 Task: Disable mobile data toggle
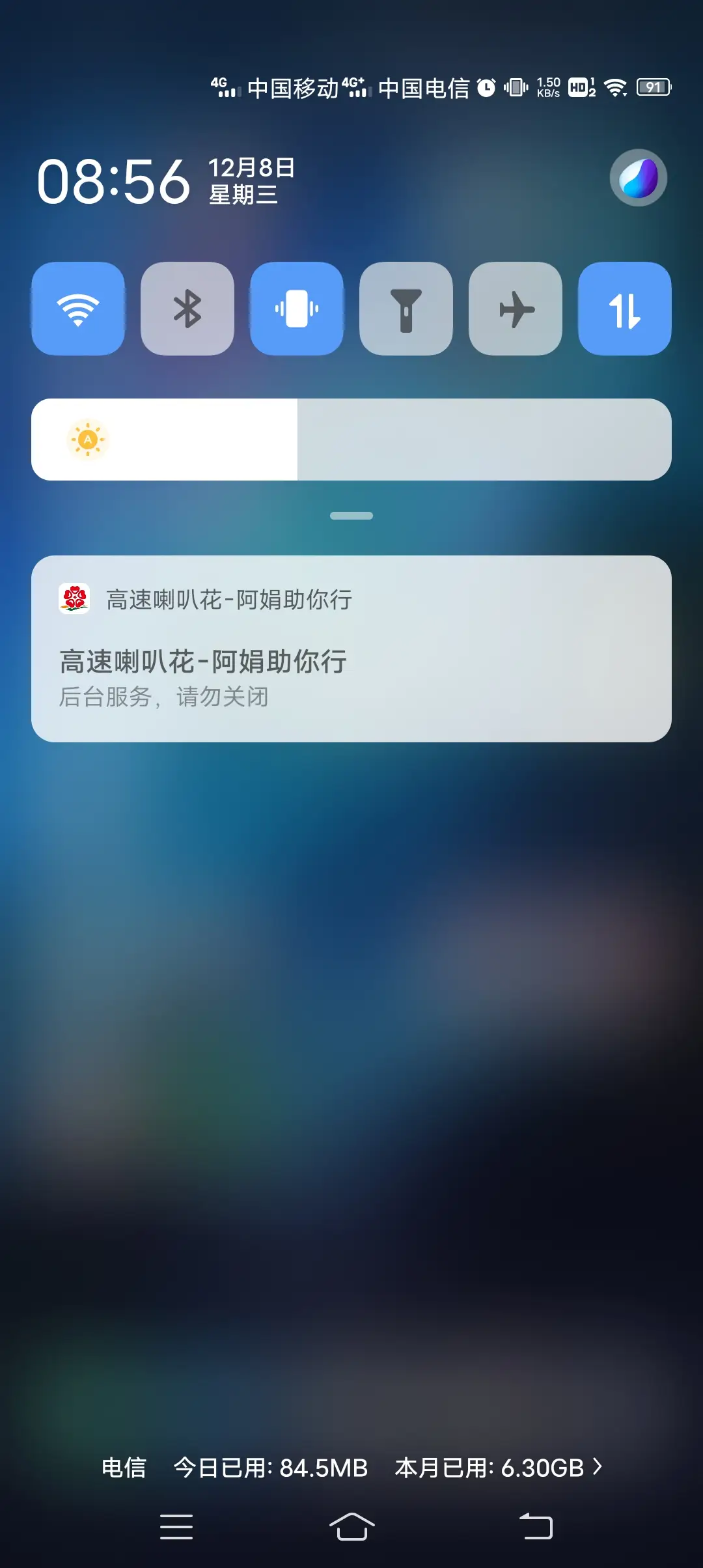pyautogui.click(x=625, y=309)
